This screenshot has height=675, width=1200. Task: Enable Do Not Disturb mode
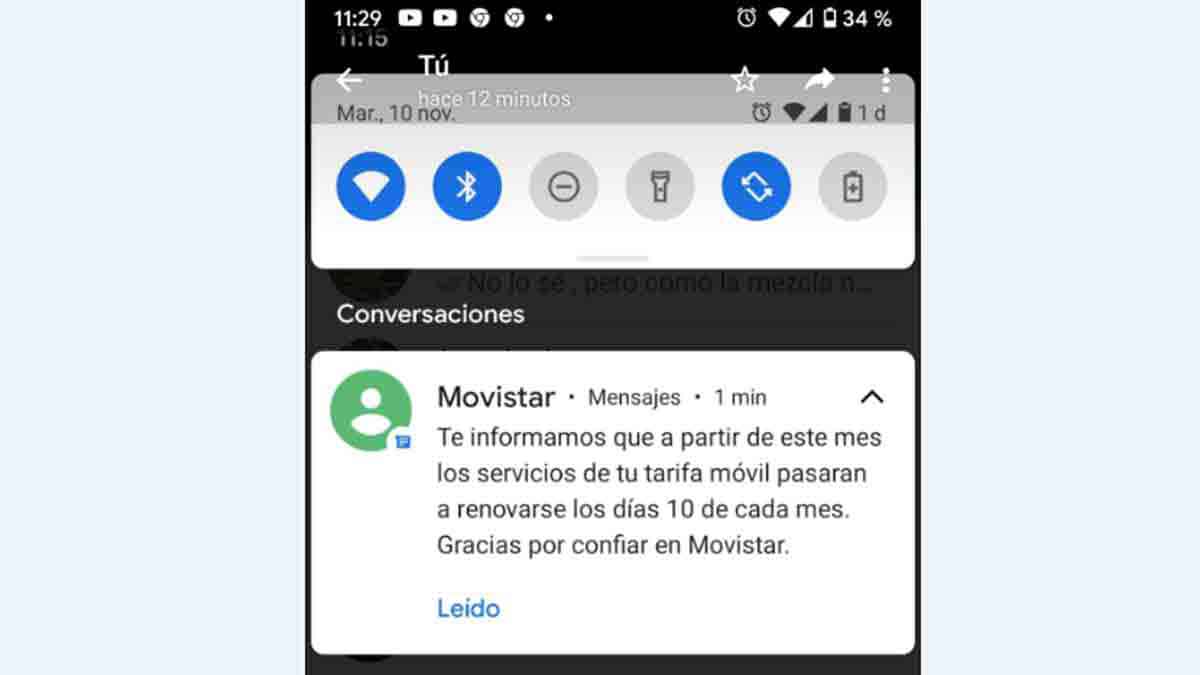pos(564,186)
